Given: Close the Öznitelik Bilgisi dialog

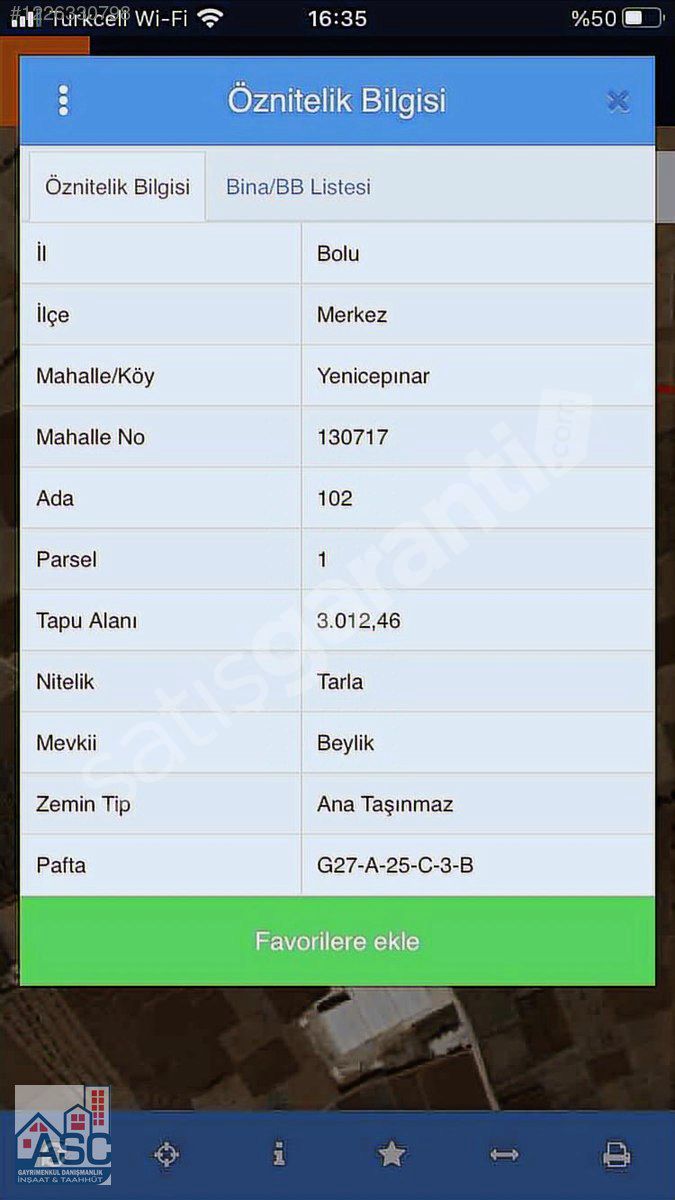Looking at the screenshot, I should (x=618, y=100).
